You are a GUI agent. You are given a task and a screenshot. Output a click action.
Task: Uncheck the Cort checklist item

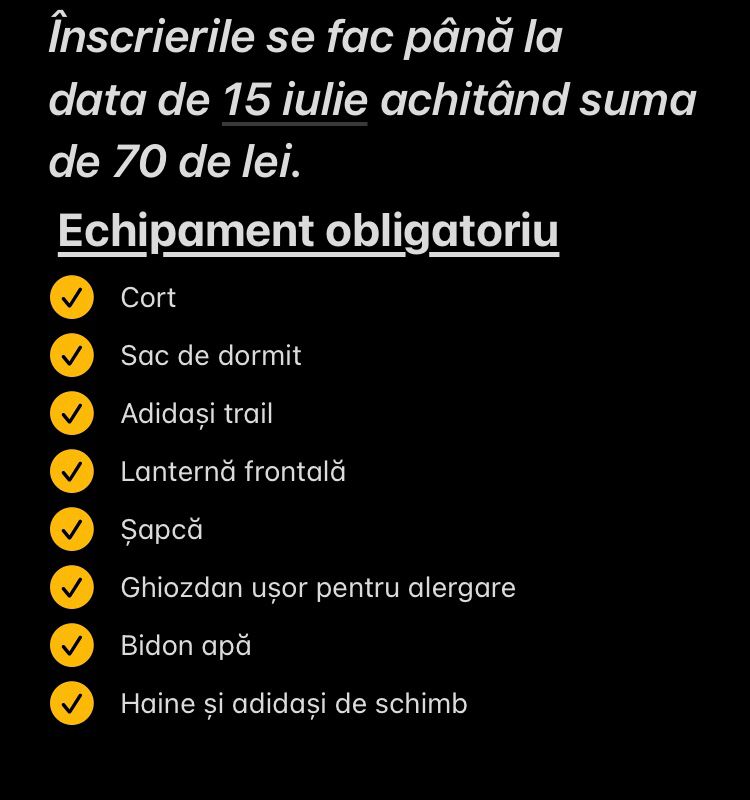coord(71,298)
